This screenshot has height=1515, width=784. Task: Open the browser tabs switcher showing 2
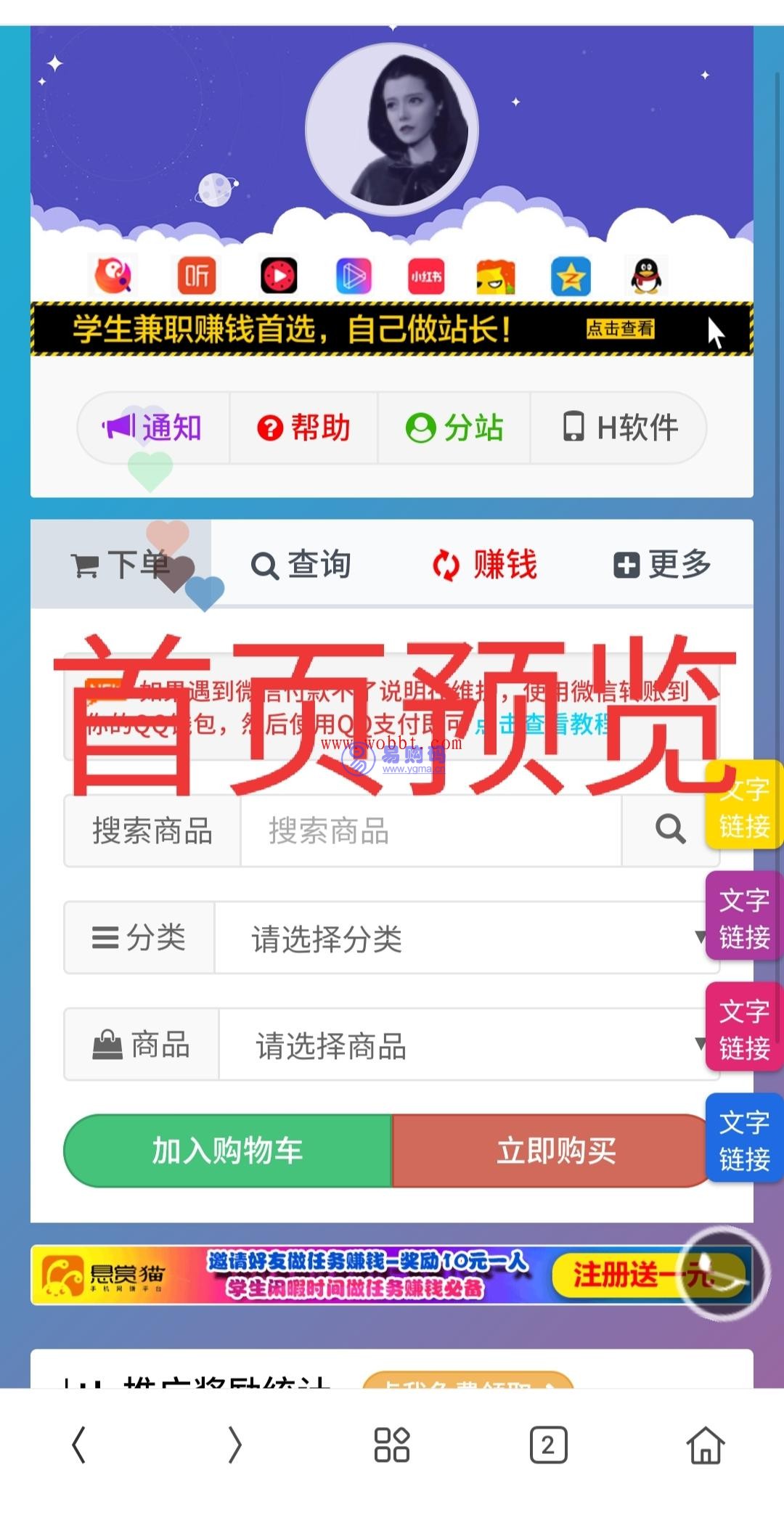tap(548, 1445)
